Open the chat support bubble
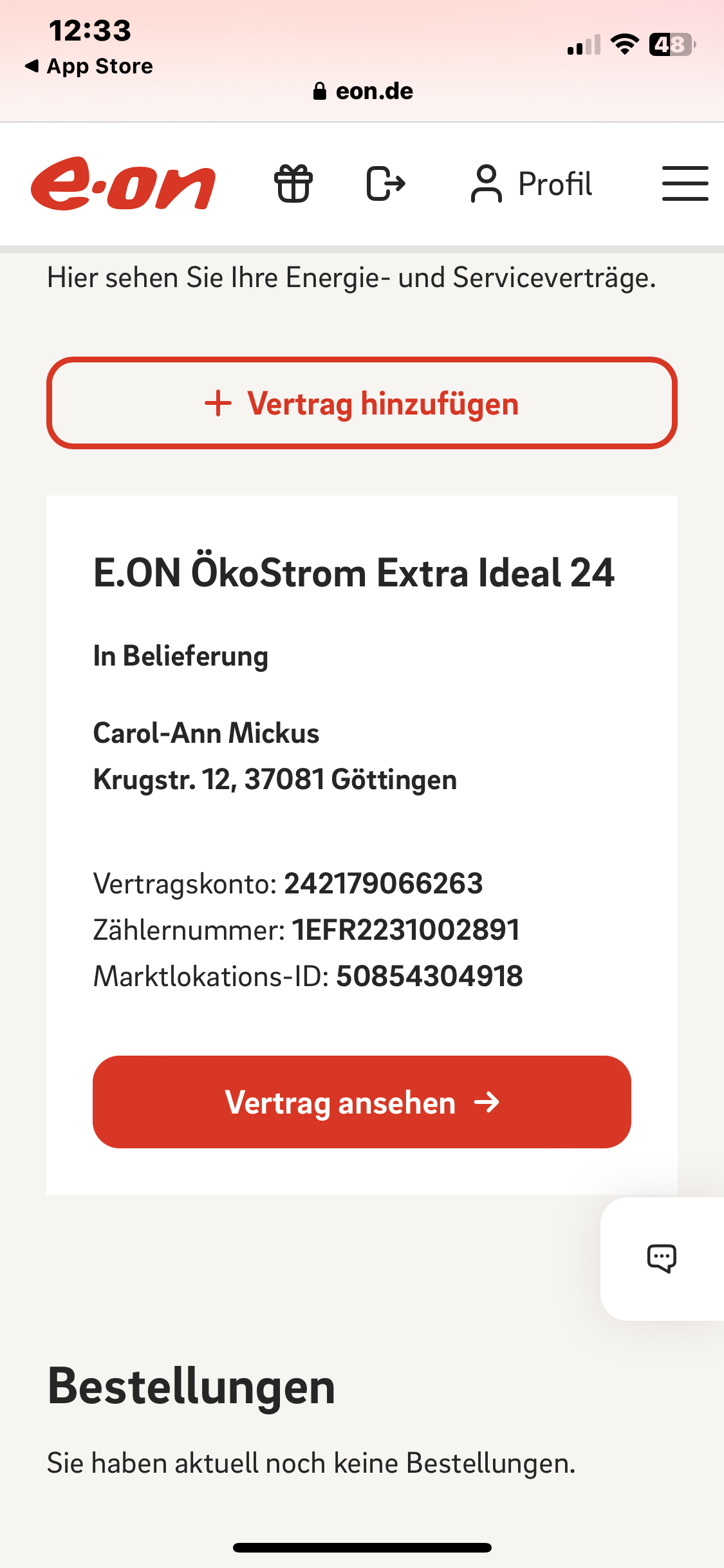The image size is (724, 1568). (662, 1258)
